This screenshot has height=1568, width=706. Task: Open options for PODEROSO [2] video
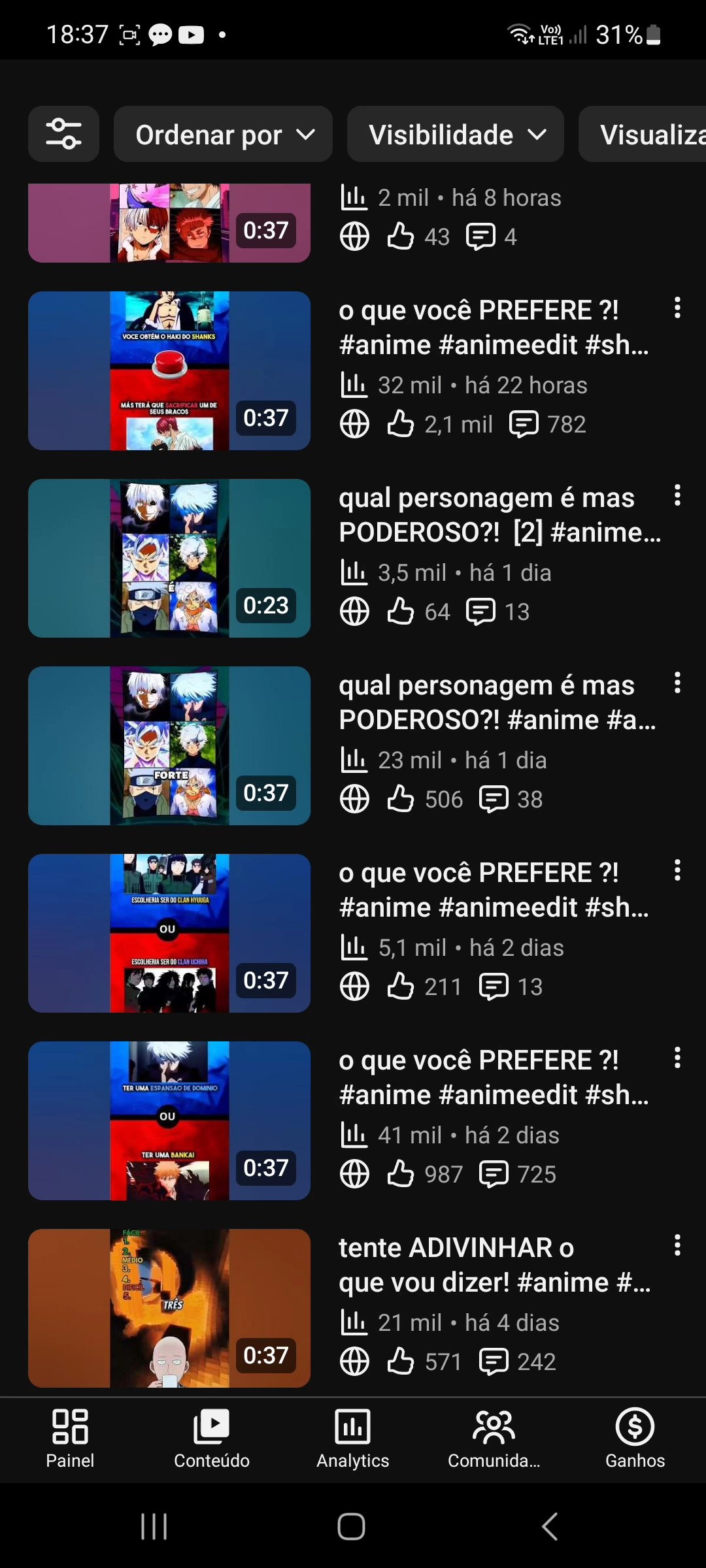[x=677, y=495]
